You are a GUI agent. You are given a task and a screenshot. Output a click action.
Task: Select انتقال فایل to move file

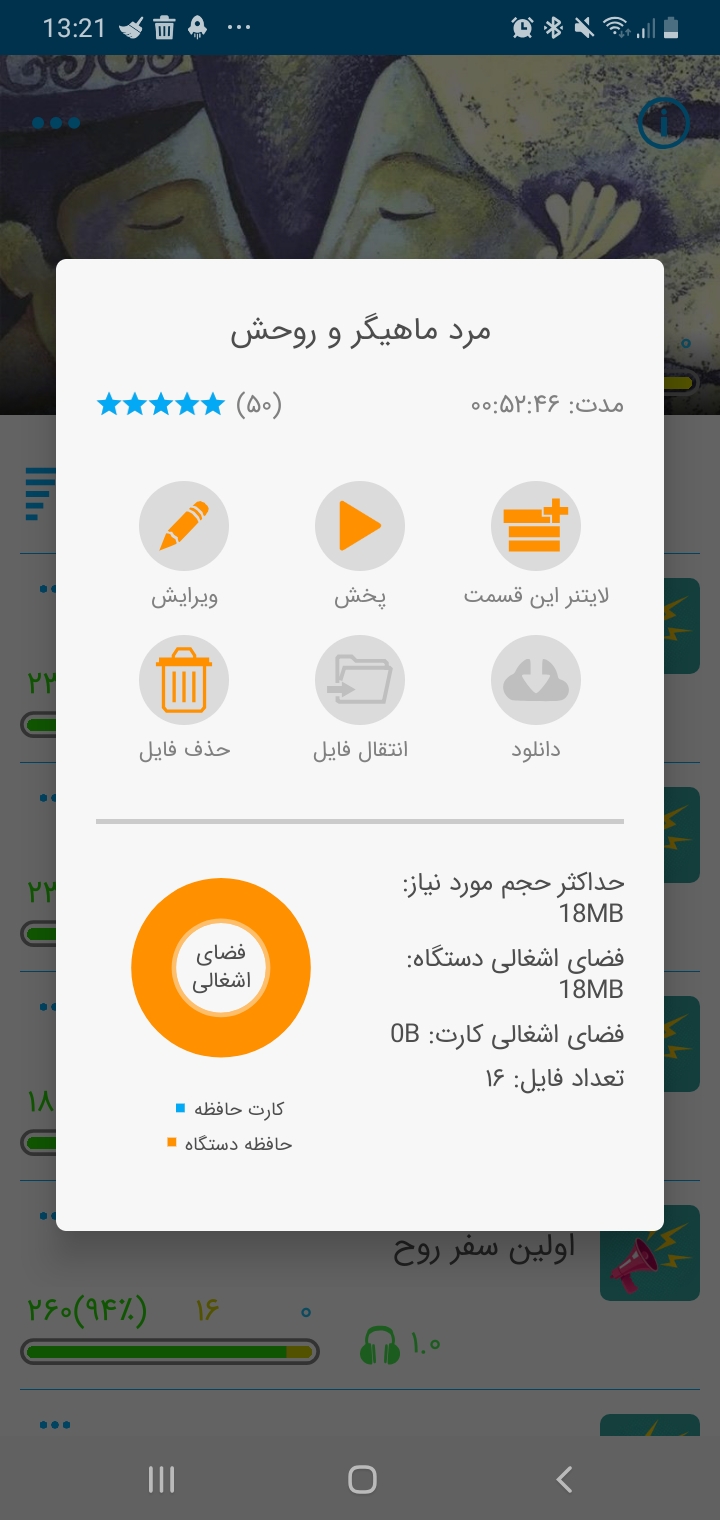(x=360, y=681)
